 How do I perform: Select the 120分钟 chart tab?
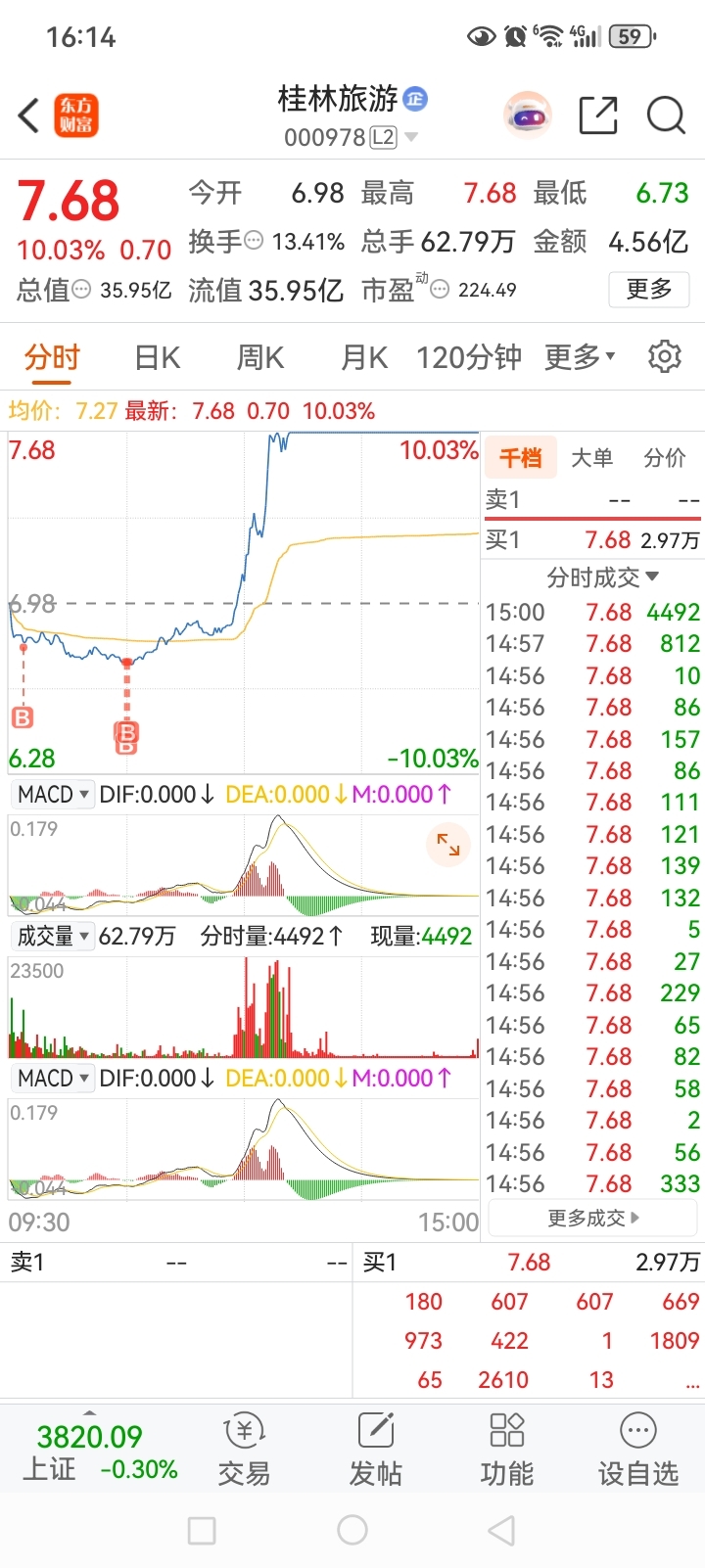pos(468,357)
